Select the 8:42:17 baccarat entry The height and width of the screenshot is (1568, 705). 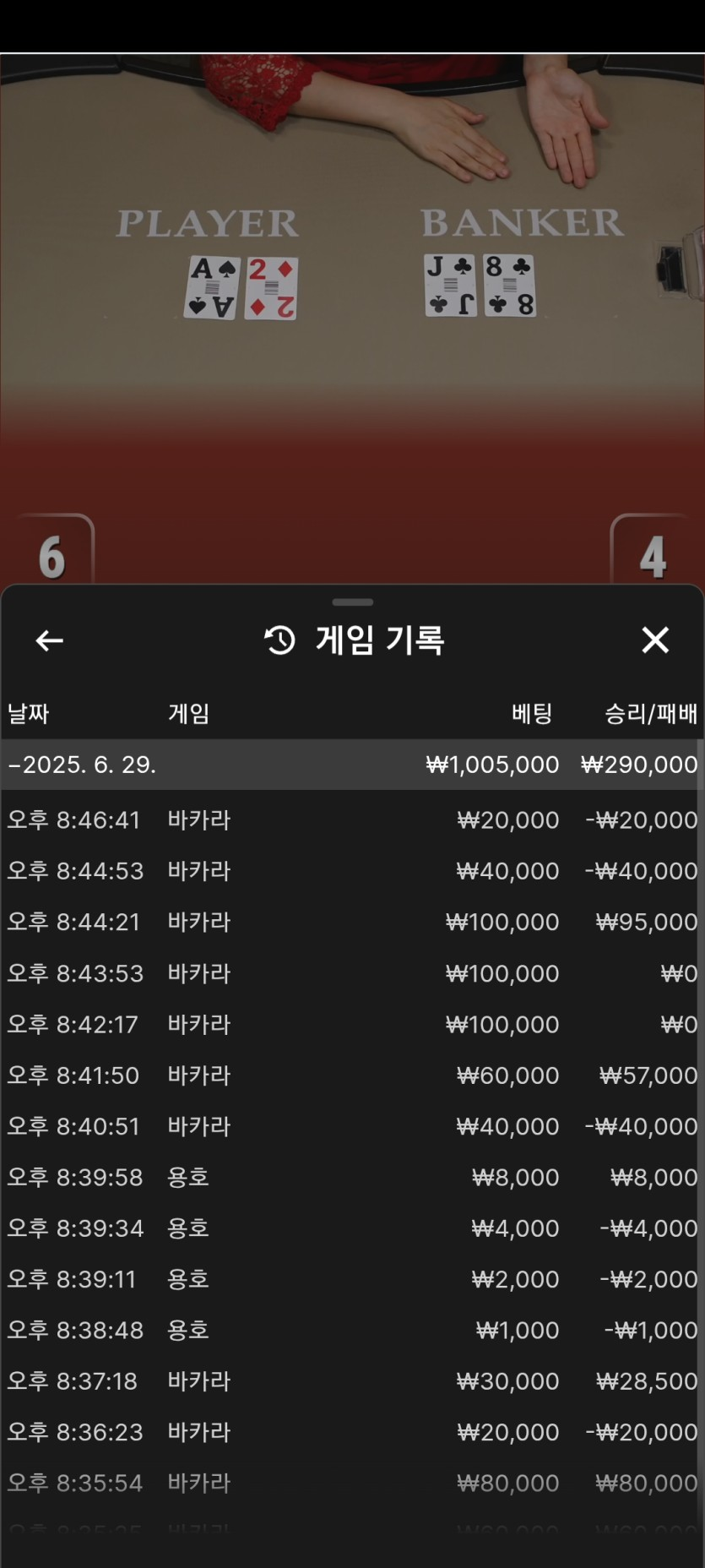click(352, 1024)
